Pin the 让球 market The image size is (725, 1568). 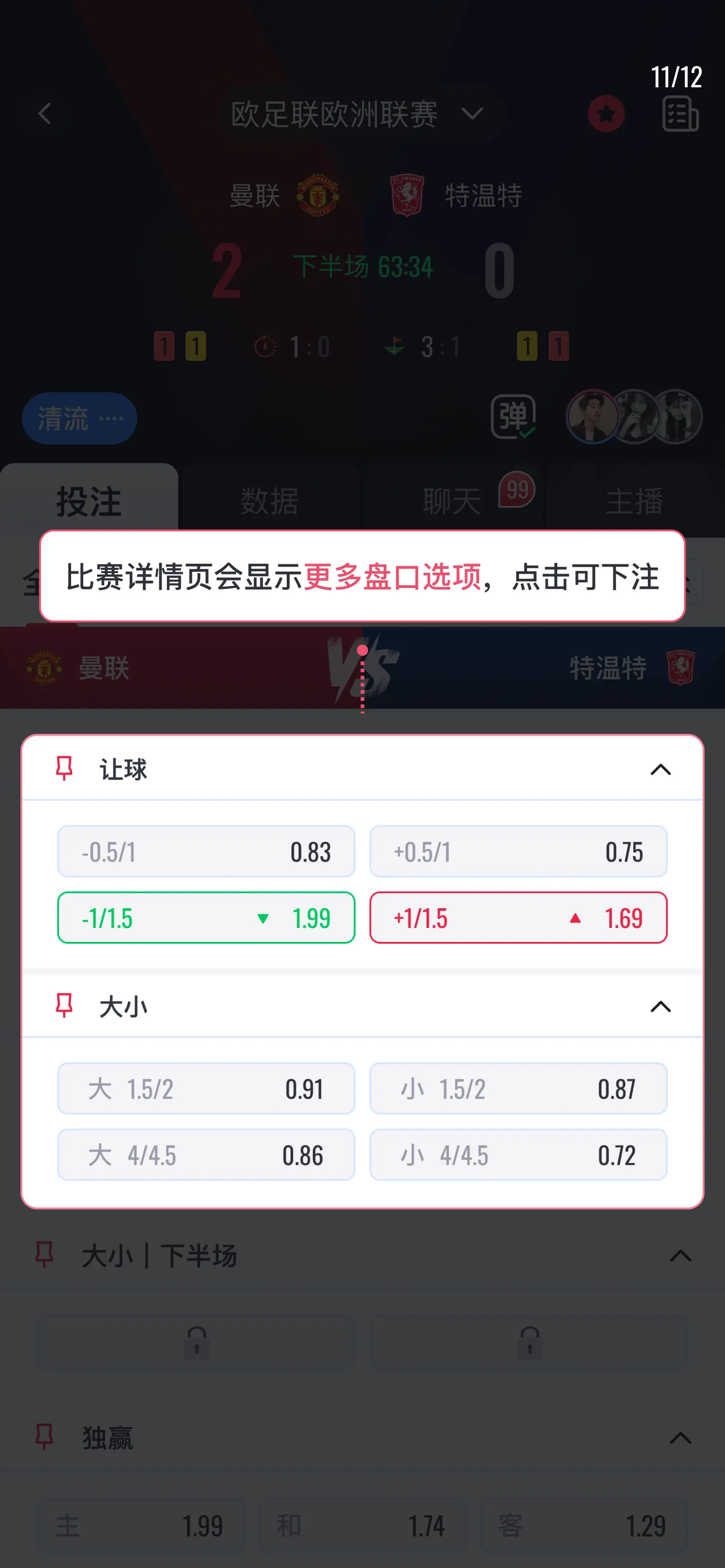pos(64,768)
